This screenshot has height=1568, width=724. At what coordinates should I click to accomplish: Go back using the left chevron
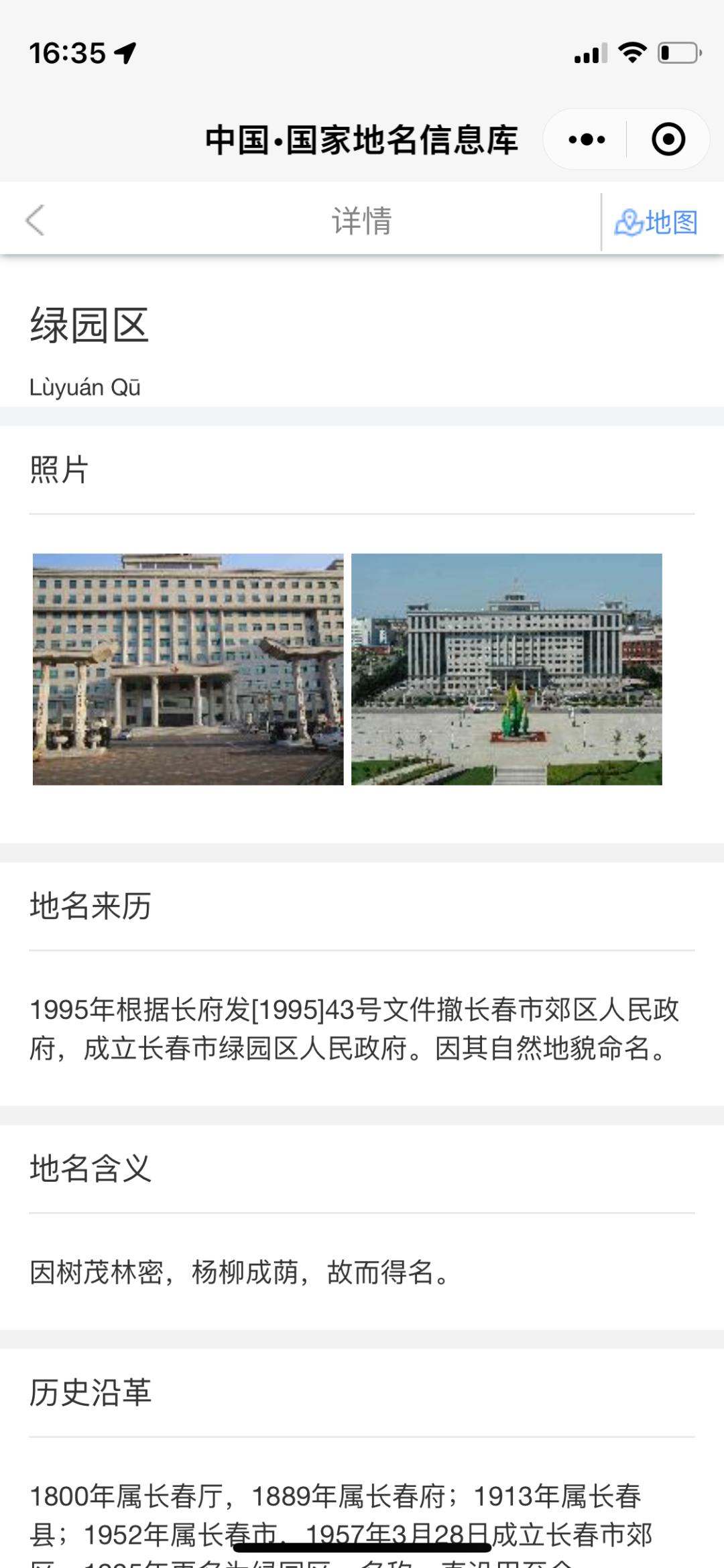click(35, 219)
